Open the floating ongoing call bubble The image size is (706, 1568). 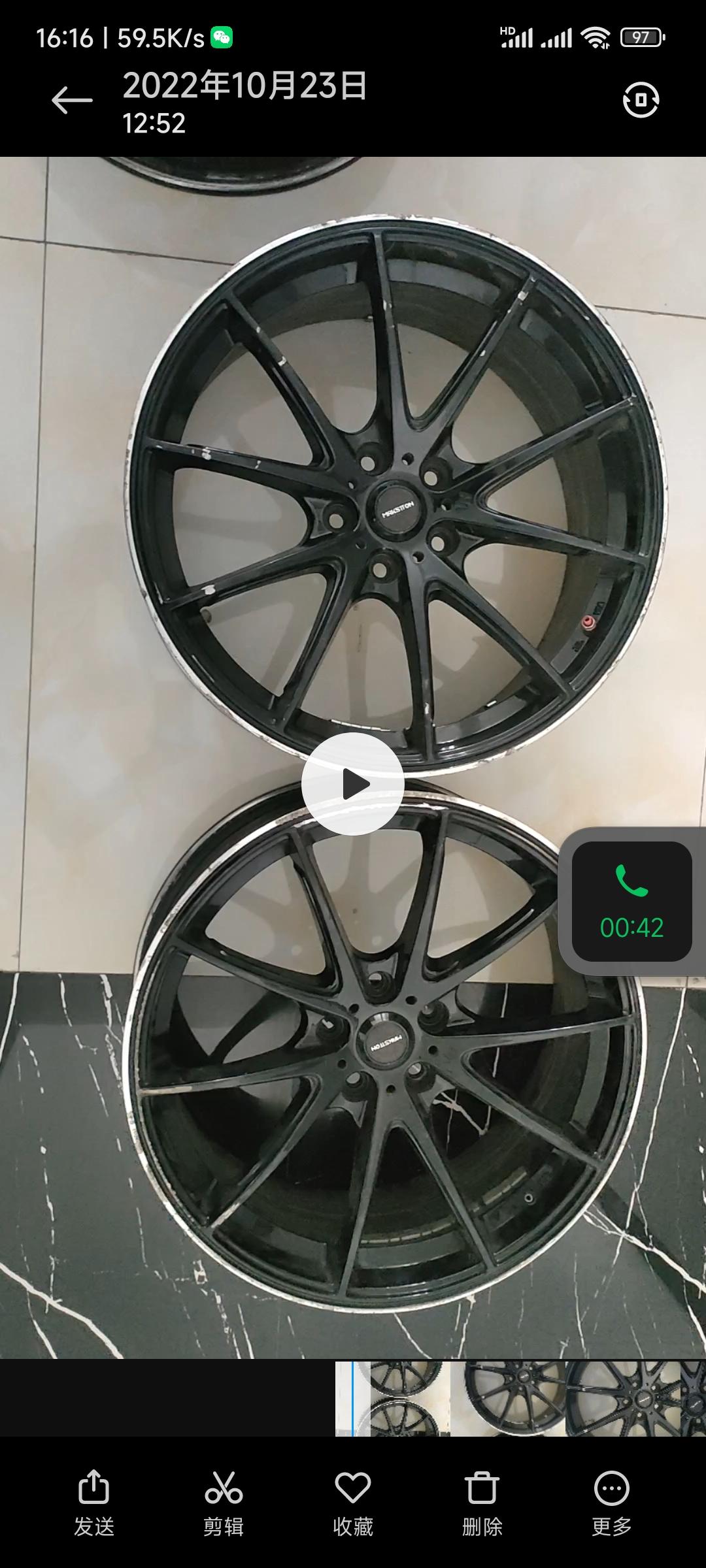[631, 902]
